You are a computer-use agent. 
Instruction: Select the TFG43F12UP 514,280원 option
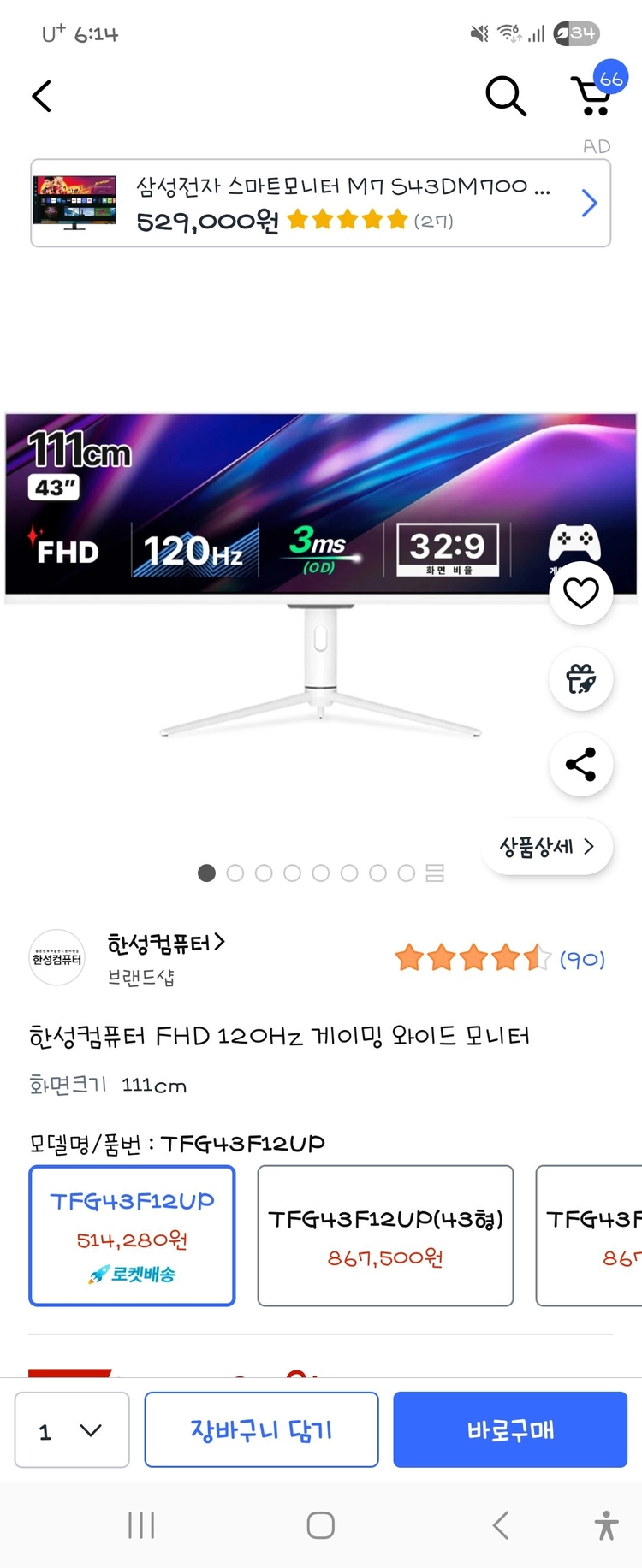pyautogui.click(x=132, y=1235)
